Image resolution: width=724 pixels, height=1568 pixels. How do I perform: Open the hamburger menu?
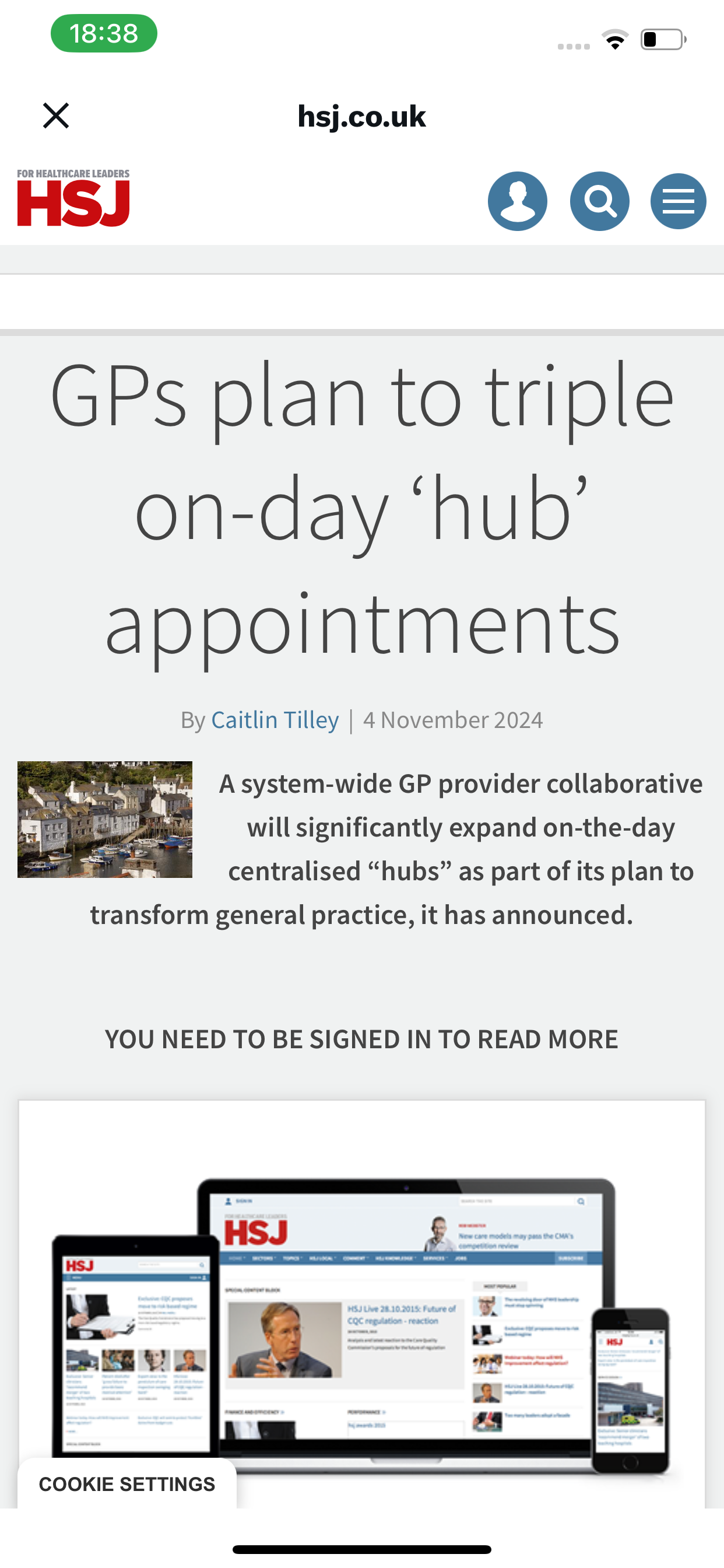[679, 201]
